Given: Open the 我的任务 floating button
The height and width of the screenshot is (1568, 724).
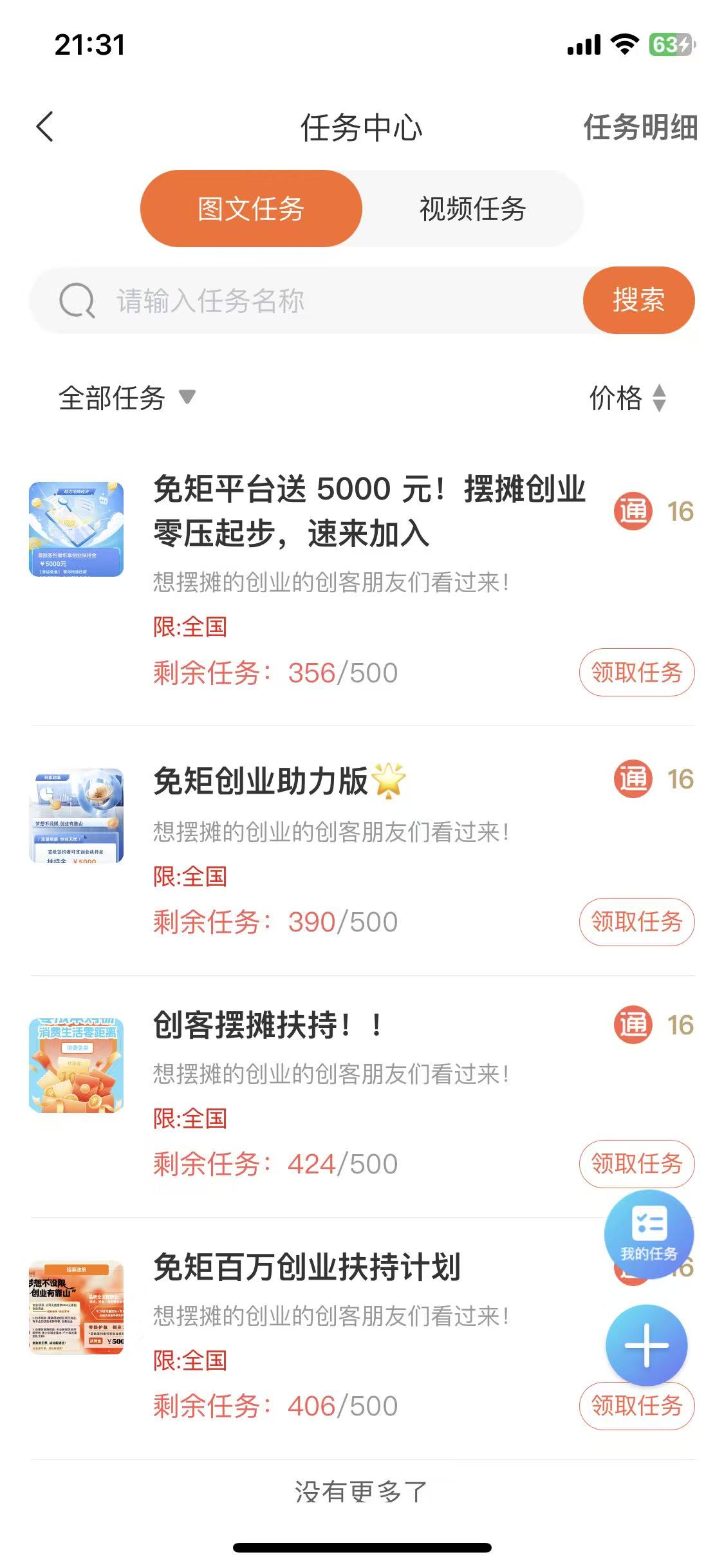Looking at the screenshot, I should click(x=648, y=1234).
